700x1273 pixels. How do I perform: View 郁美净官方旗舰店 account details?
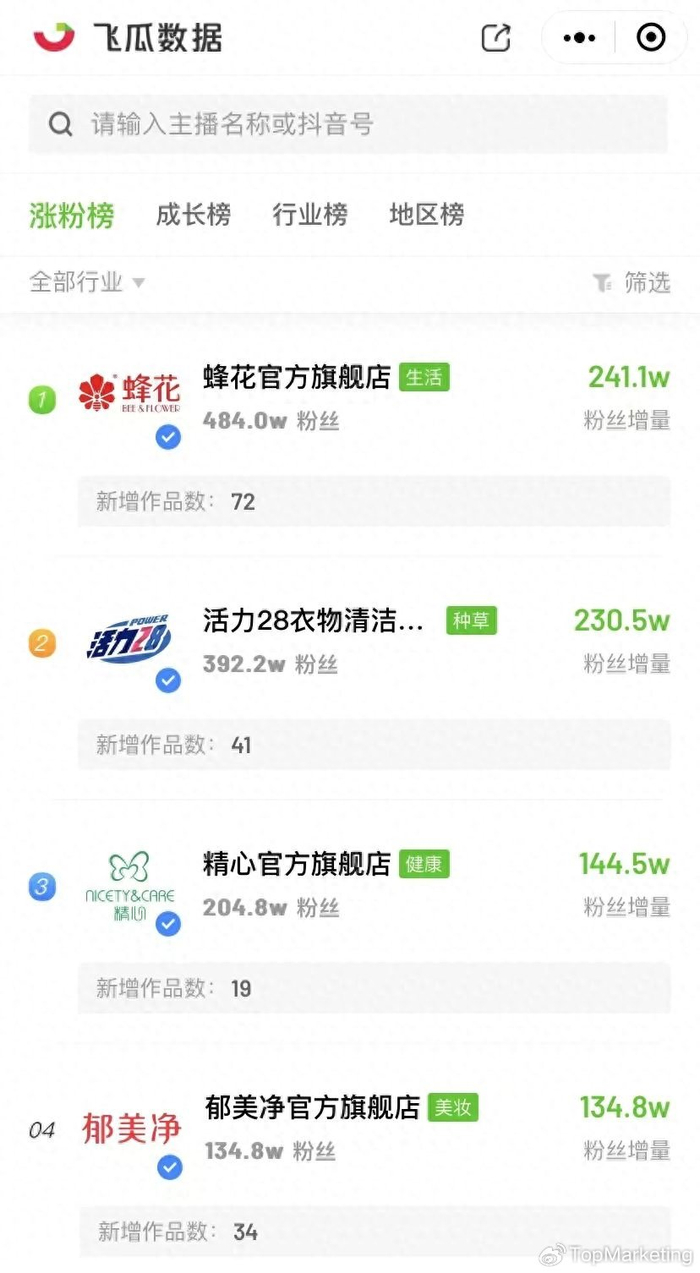click(x=311, y=1108)
